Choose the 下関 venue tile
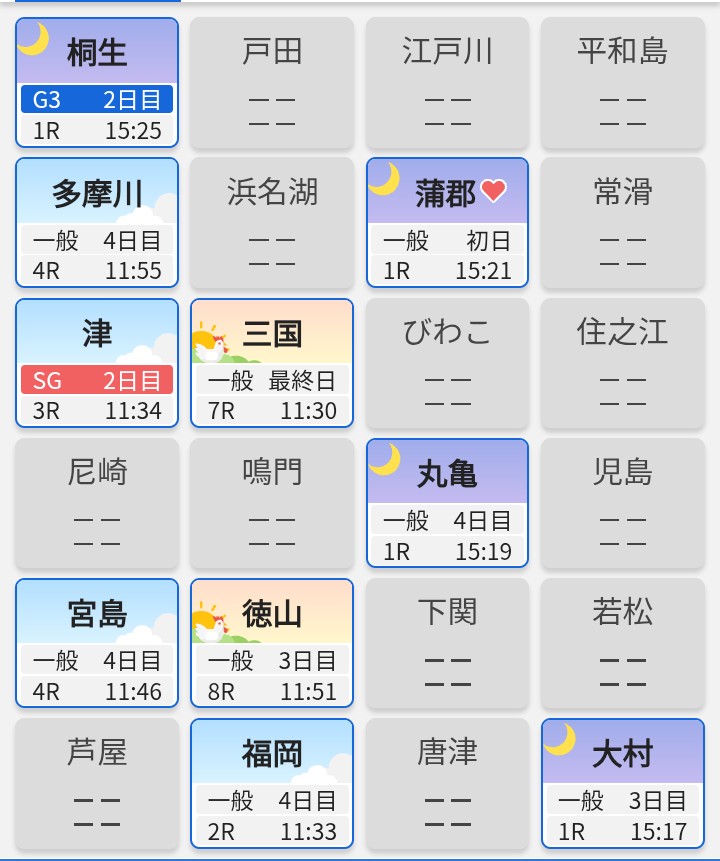 click(447, 643)
